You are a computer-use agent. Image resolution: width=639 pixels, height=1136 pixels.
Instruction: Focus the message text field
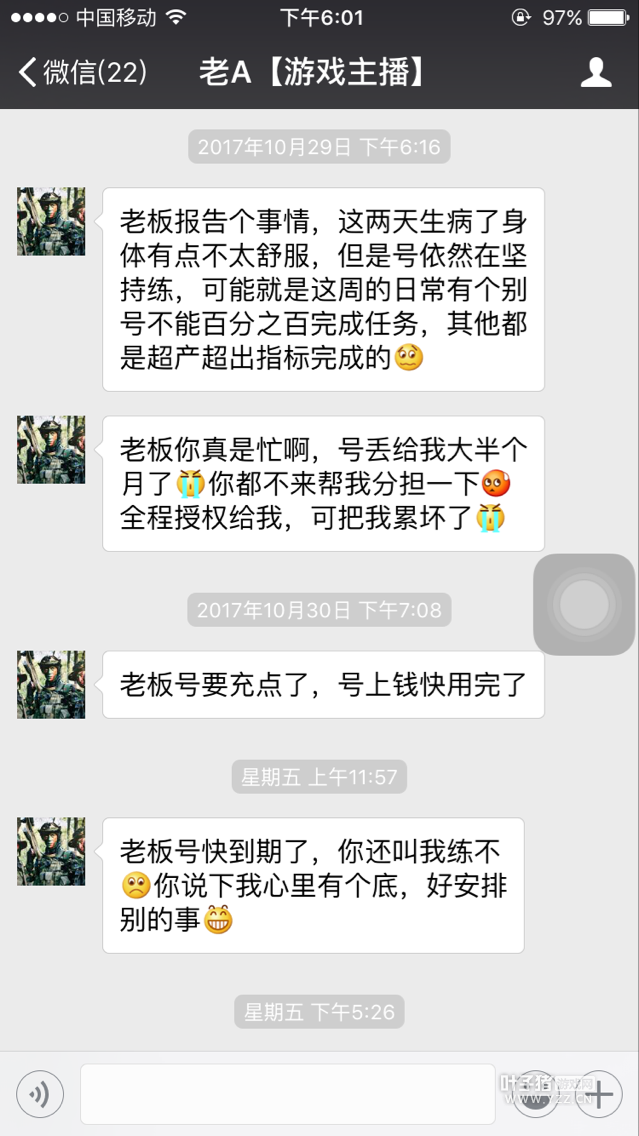coord(288,1094)
